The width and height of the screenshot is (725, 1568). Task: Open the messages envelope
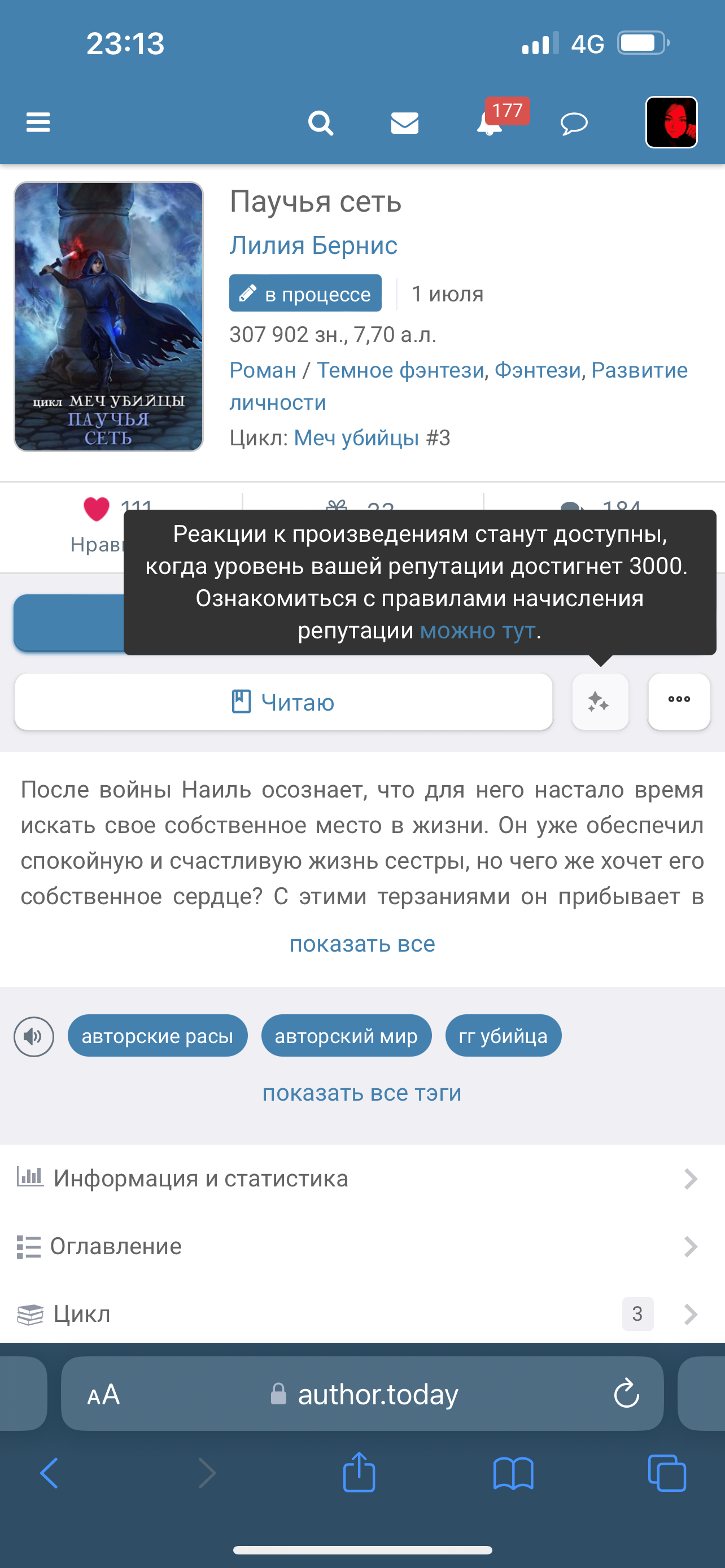(x=404, y=123)
